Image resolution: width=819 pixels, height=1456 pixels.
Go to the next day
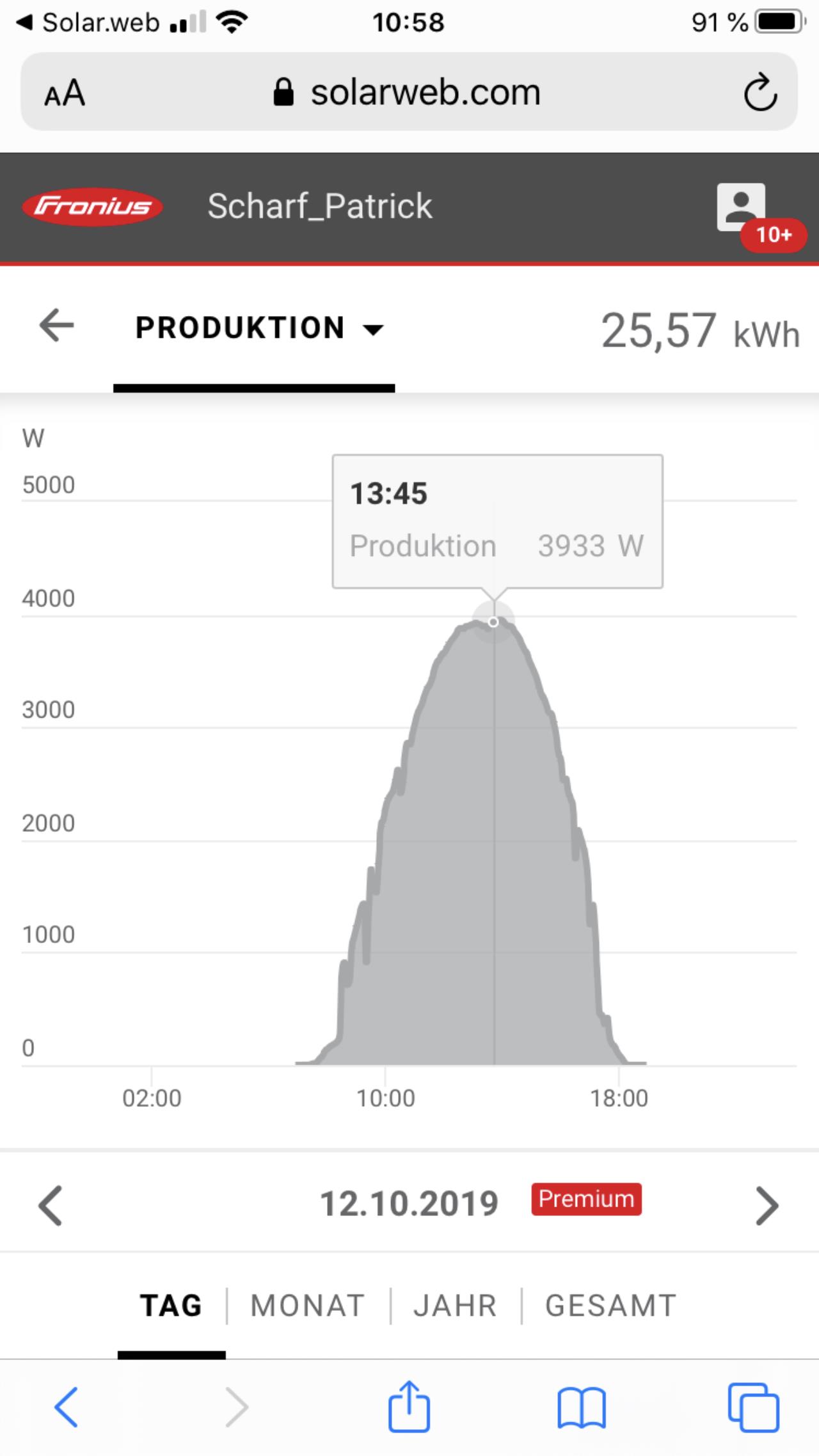pyautogui.click(x=767, y=1205)
